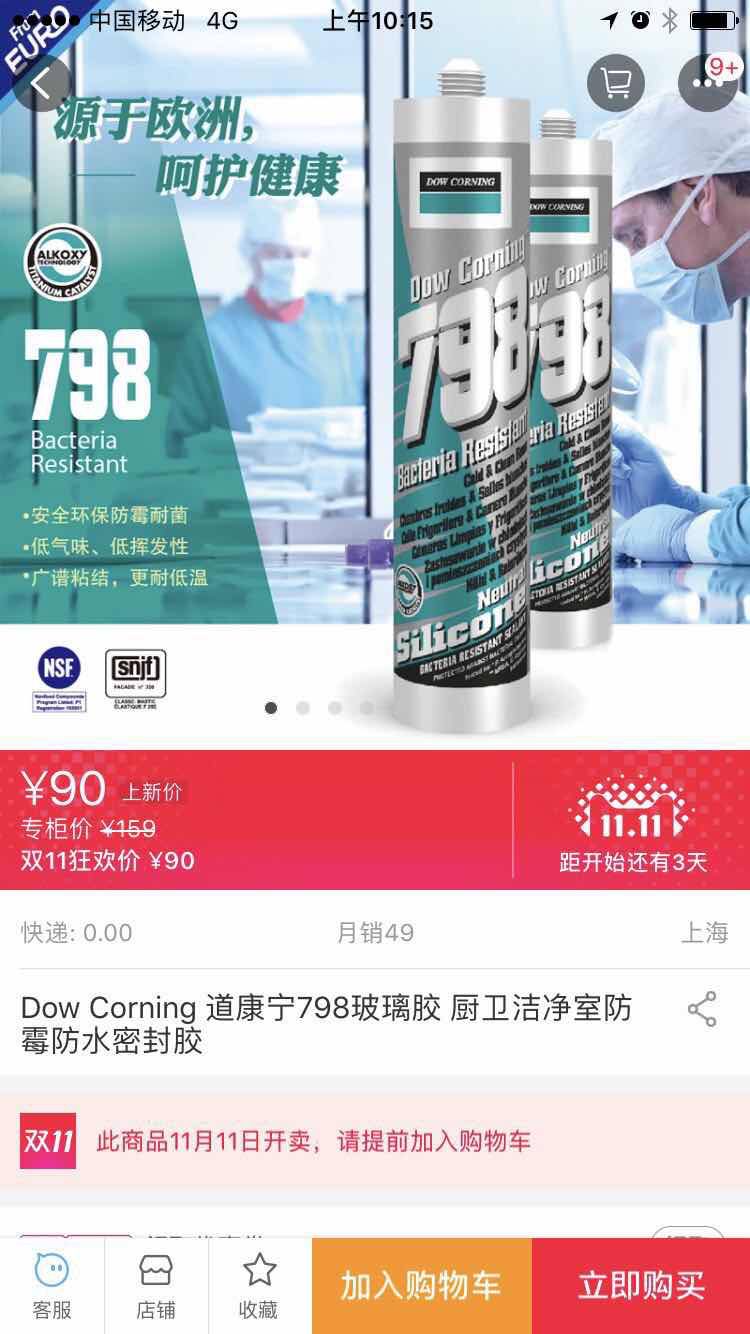The image size is (750, 1334).
Task: Go back using the top-left arrow
Action: (42, 84)
